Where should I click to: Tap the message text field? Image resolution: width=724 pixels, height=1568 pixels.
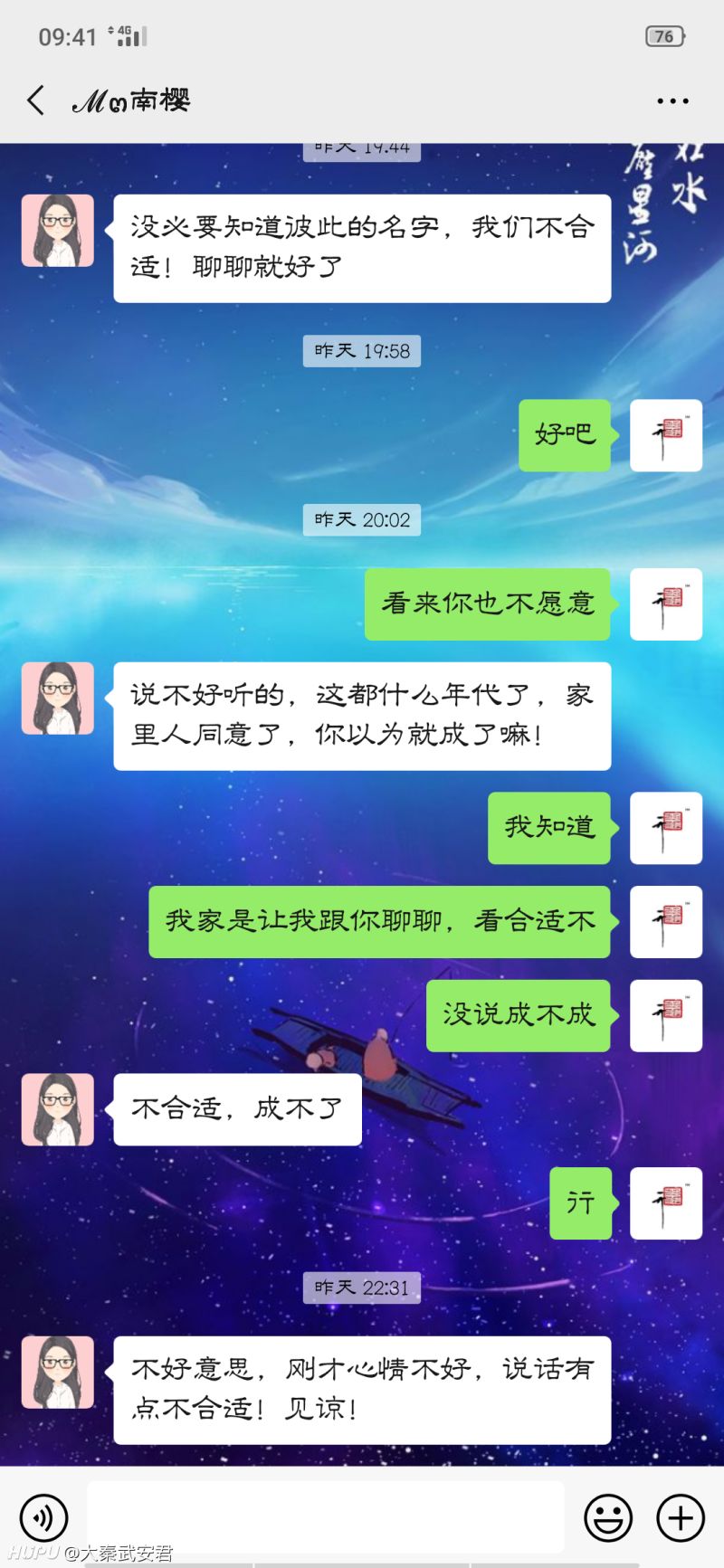coord(326,1517)
